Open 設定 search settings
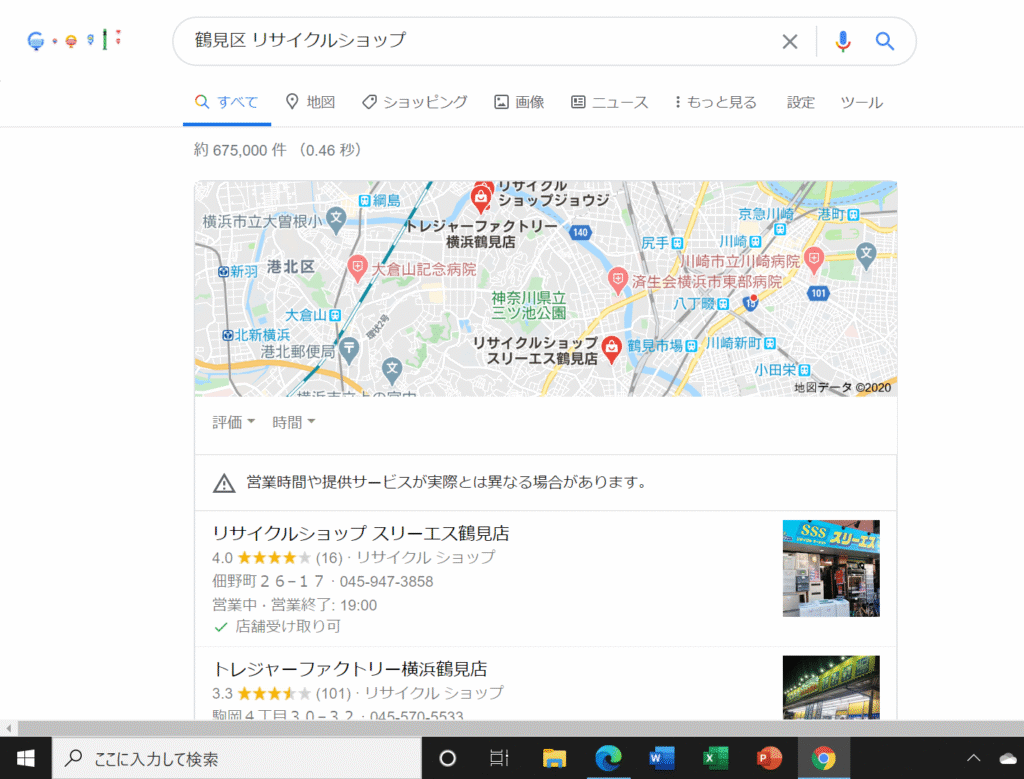The image size is (1024, 779). click(800, 102)
